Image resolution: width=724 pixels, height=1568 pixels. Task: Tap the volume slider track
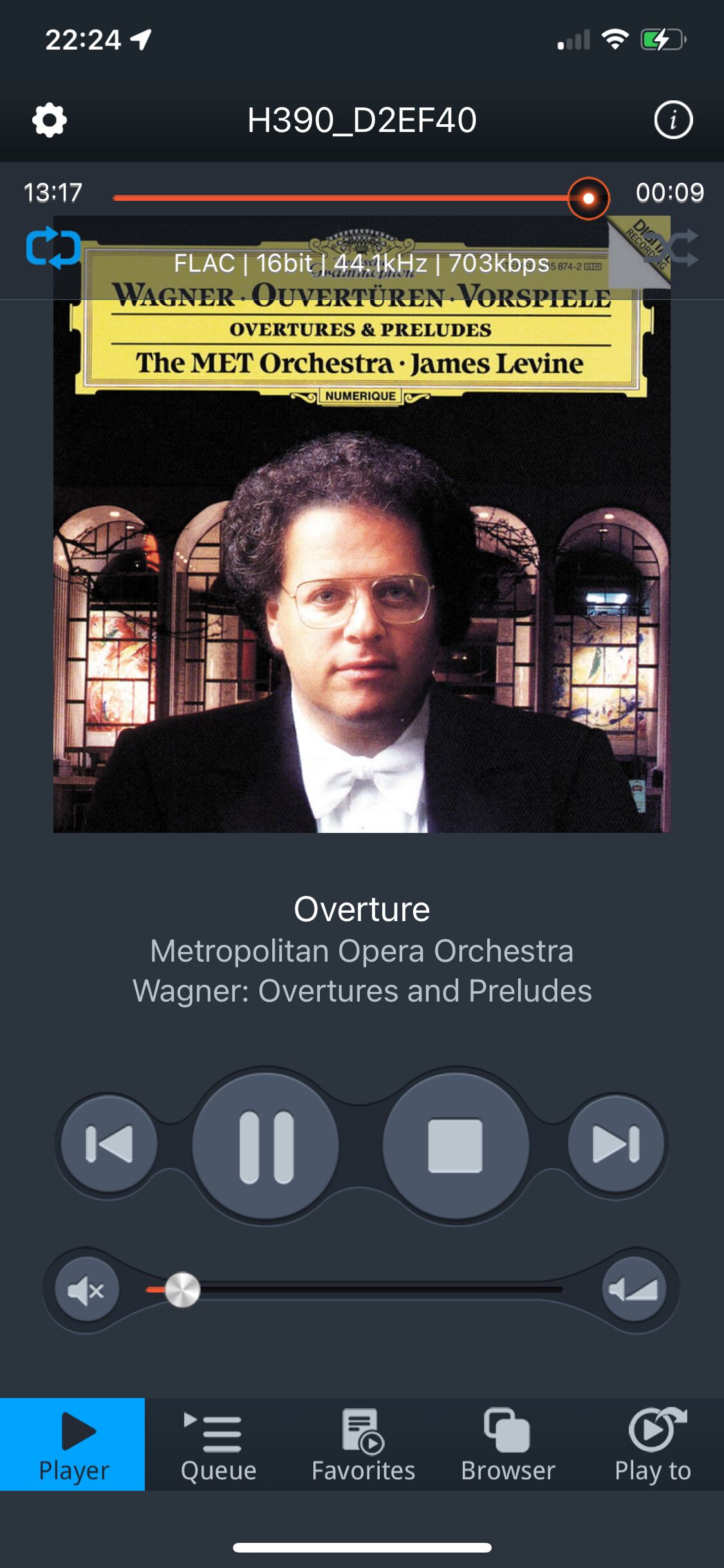pos(355,1289)
